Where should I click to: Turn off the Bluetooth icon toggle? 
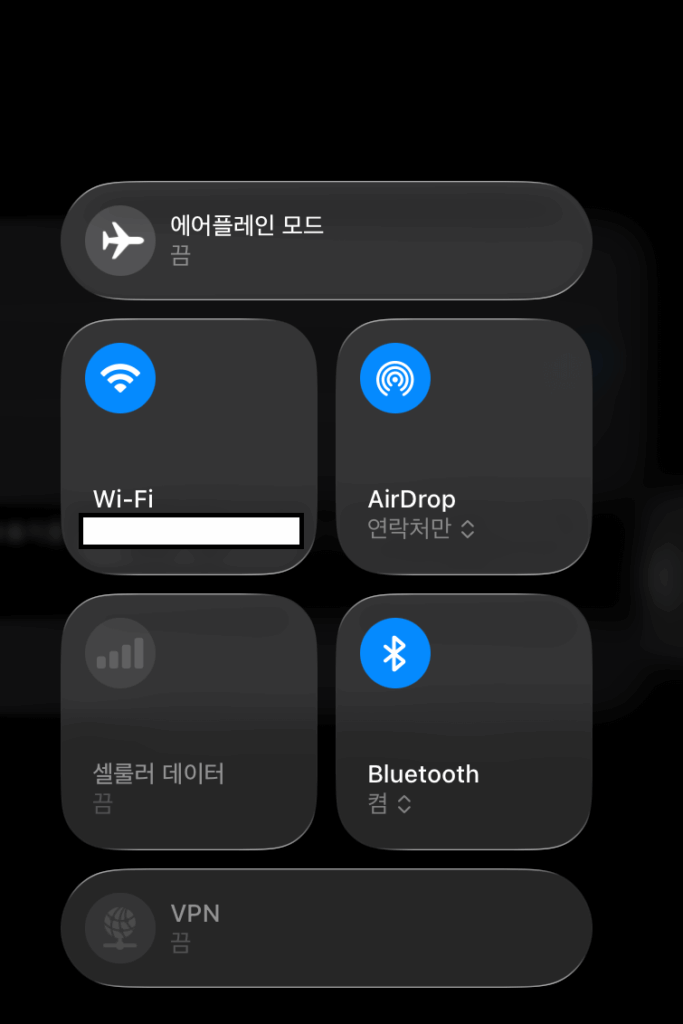point(395,653)
